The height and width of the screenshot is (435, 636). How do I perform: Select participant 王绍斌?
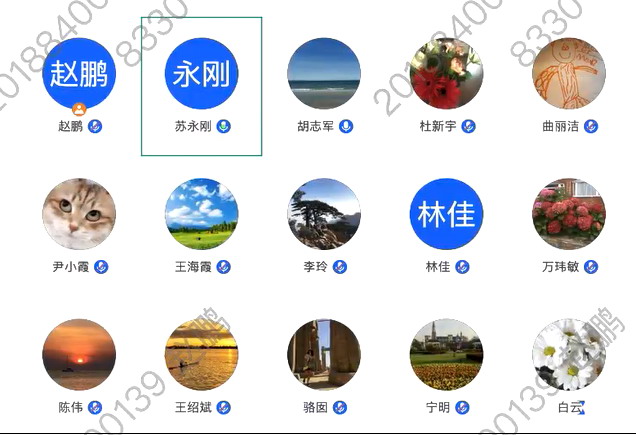201,355
